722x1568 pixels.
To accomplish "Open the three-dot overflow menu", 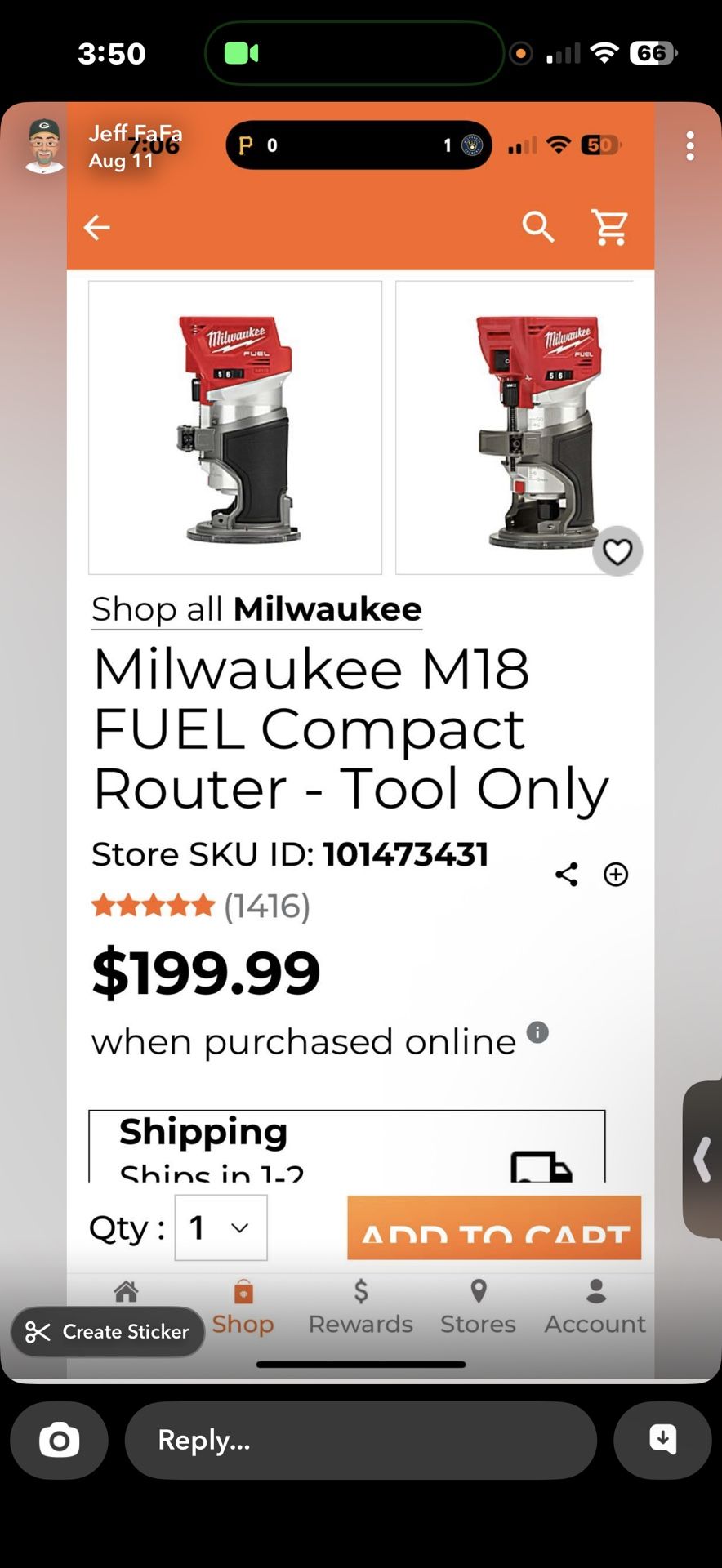I will pos(690,146).
